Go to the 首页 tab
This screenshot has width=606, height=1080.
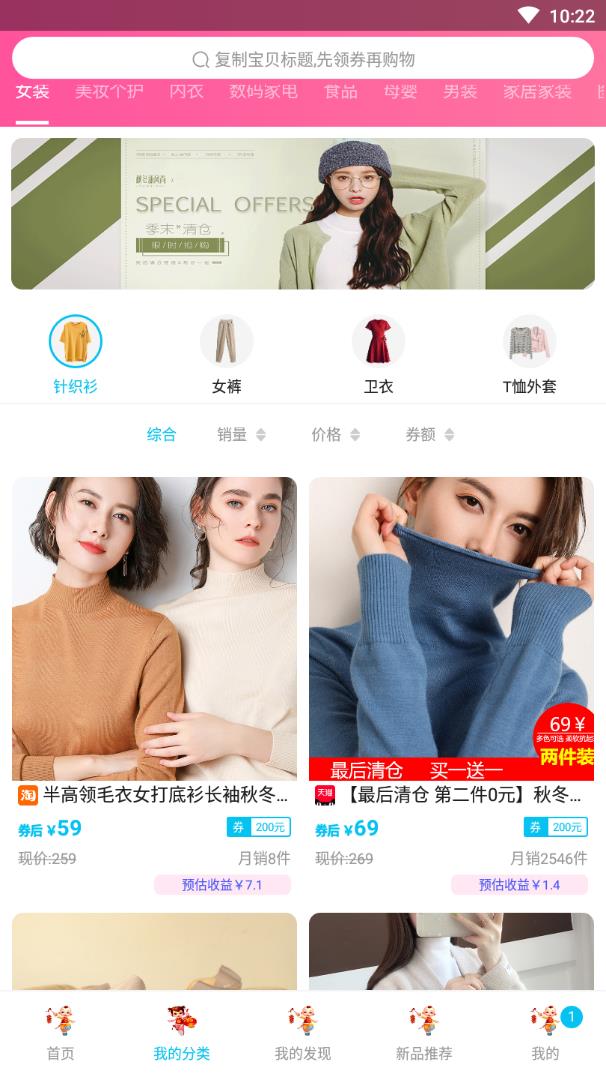tap(60, 1034)
